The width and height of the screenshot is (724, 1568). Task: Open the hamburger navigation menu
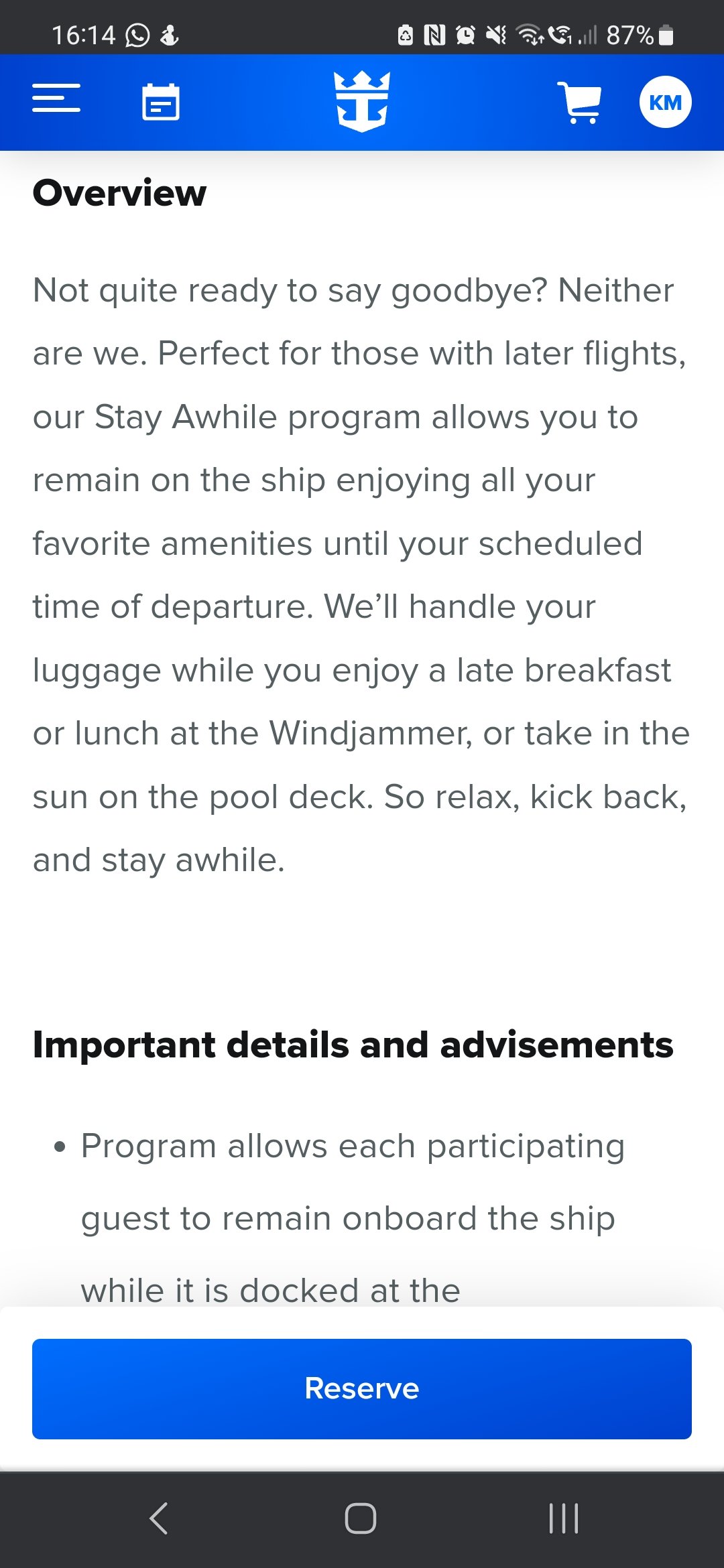pos(56,99)
